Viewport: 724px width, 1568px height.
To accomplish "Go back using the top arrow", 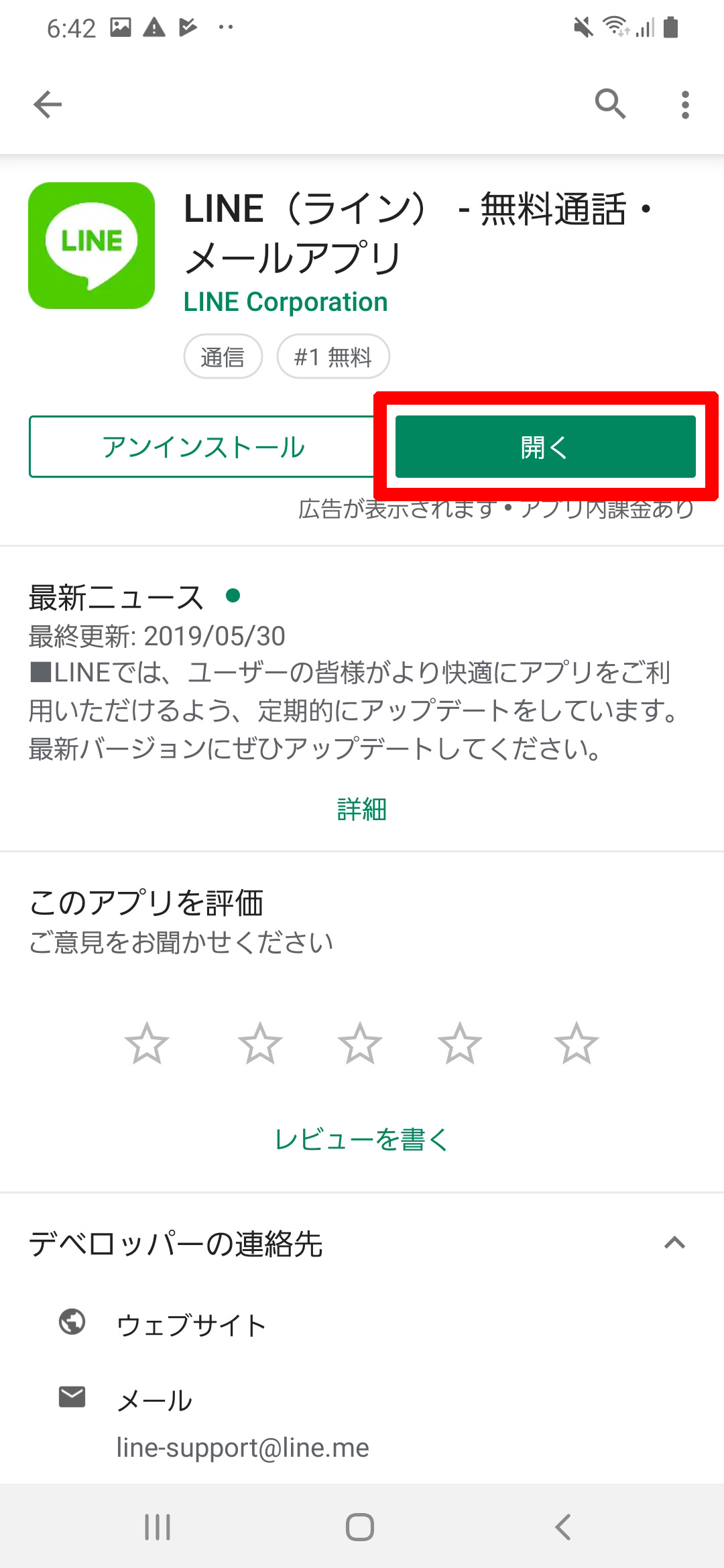I will click(x=48, y=105).
